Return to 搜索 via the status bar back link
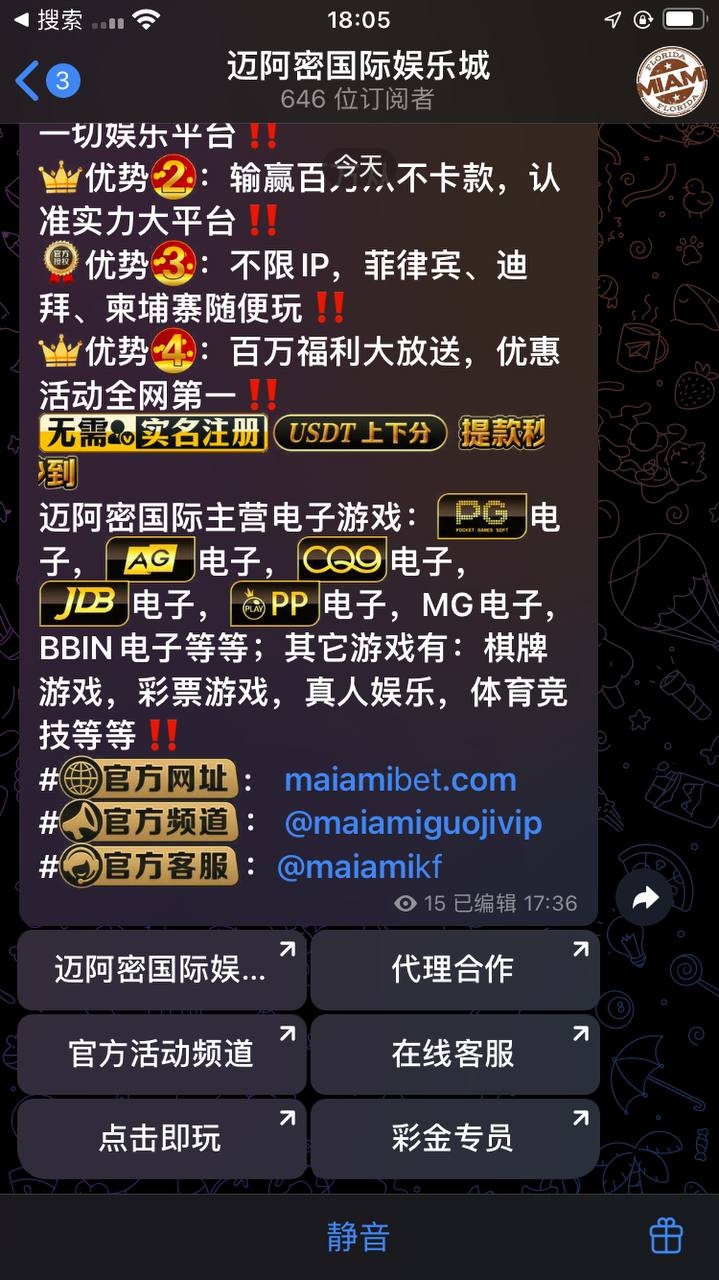719x1280 pixels. click(x=50, y=19)
